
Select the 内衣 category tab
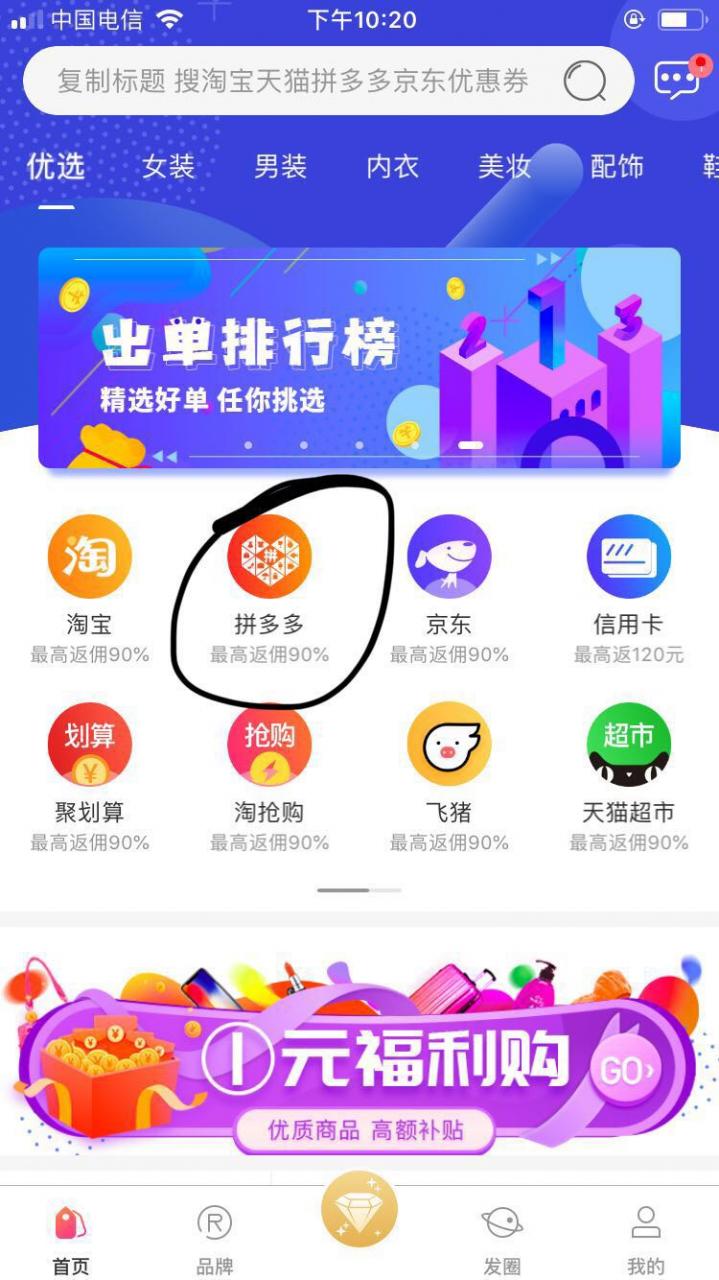(392, 166)
